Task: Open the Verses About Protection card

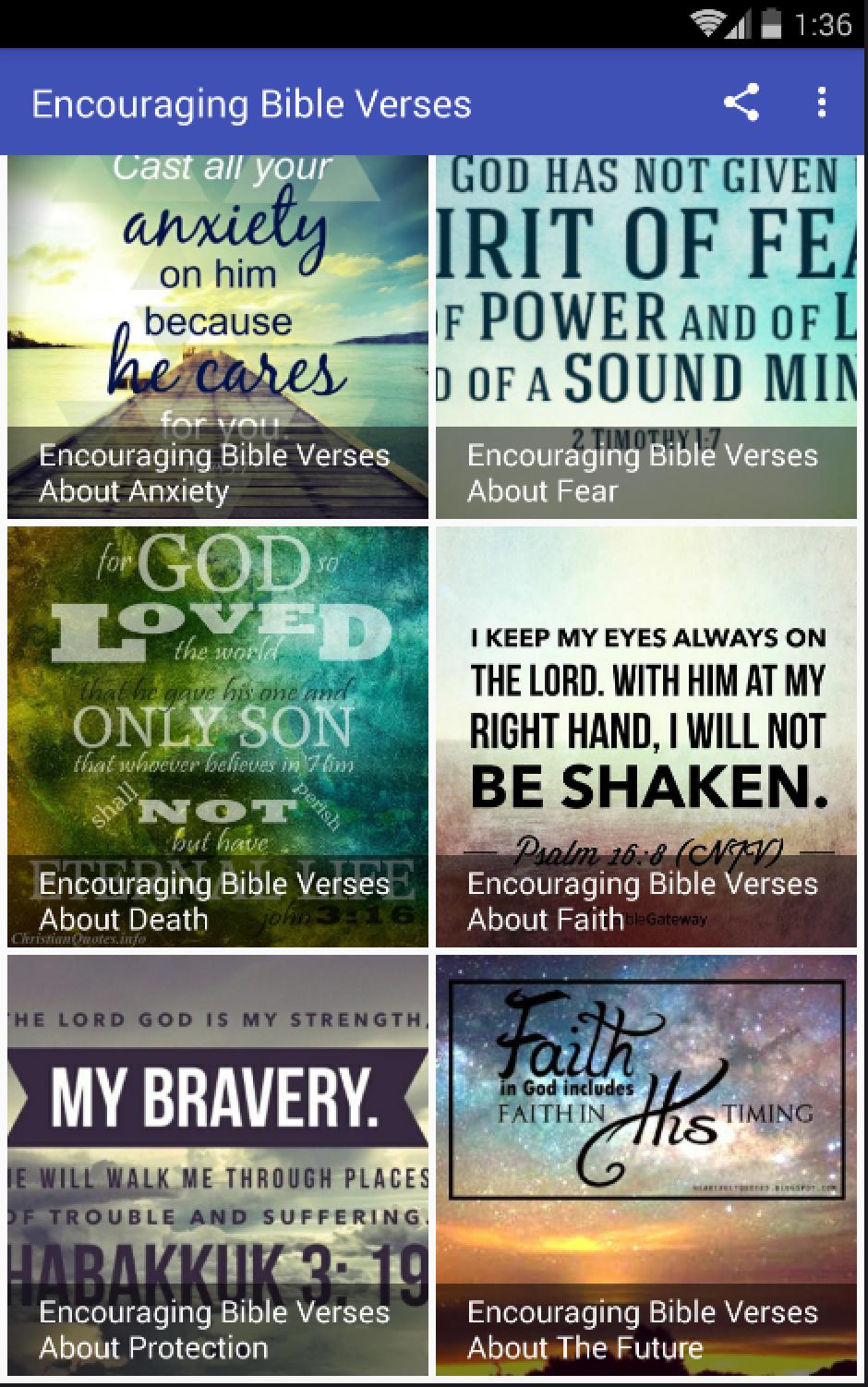Action: [218, 1165]
